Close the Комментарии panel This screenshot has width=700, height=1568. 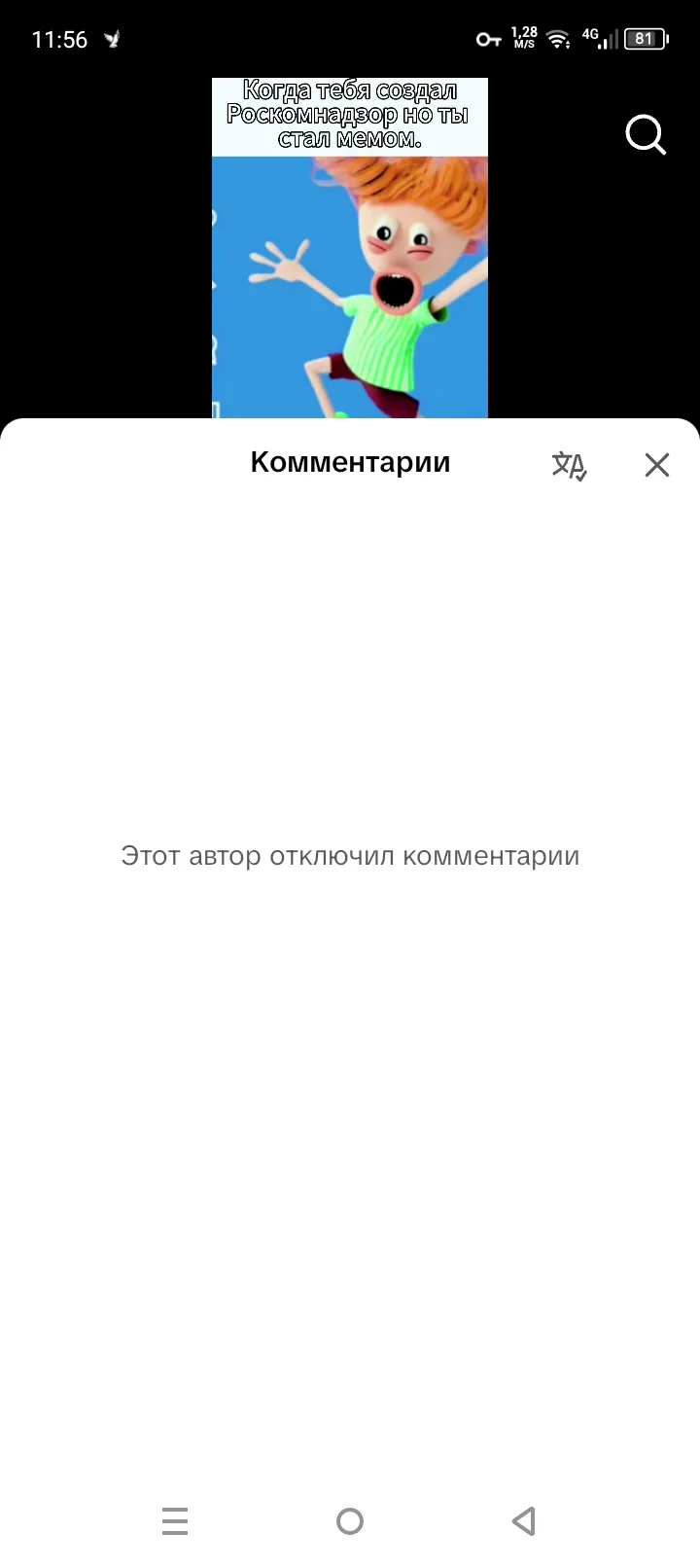pos(657,465)
